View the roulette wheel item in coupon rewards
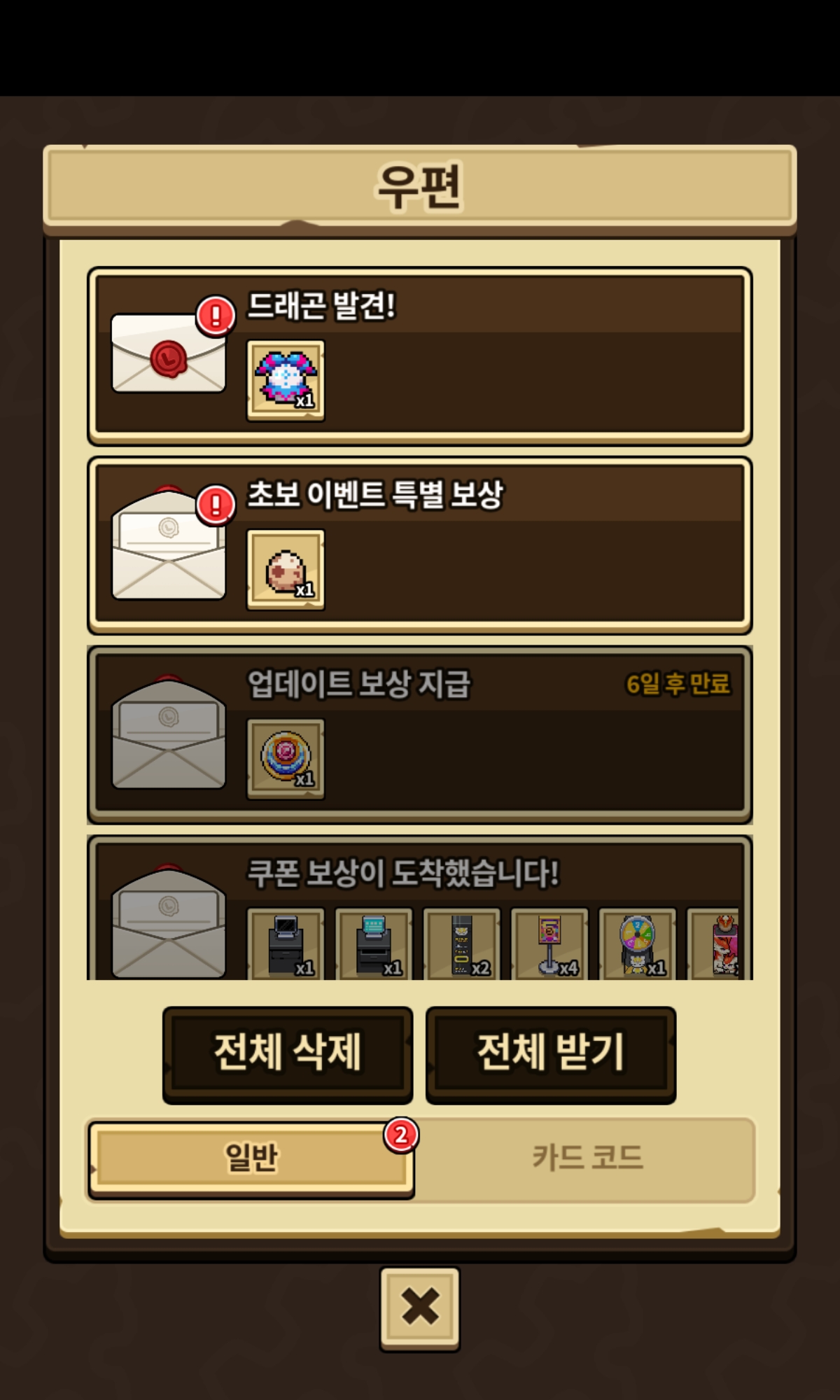 pyautogui.click(x=638, y=944)
